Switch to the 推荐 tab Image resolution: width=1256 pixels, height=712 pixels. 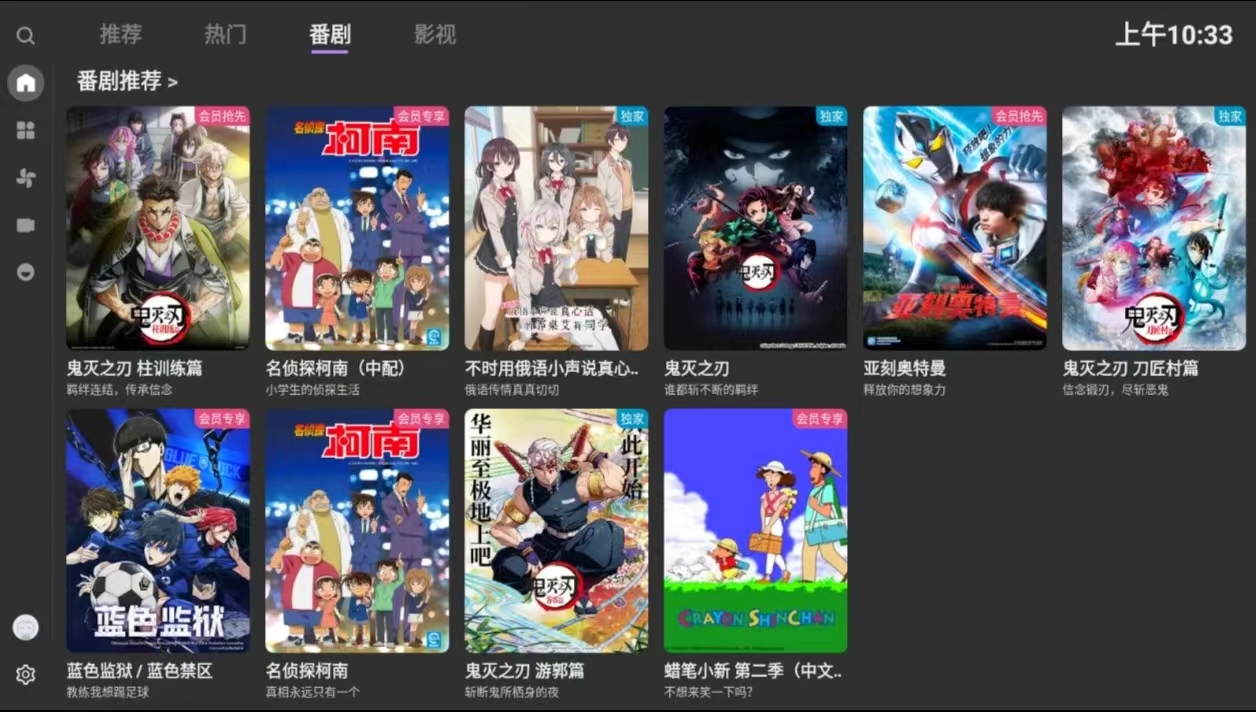[121, 34]
